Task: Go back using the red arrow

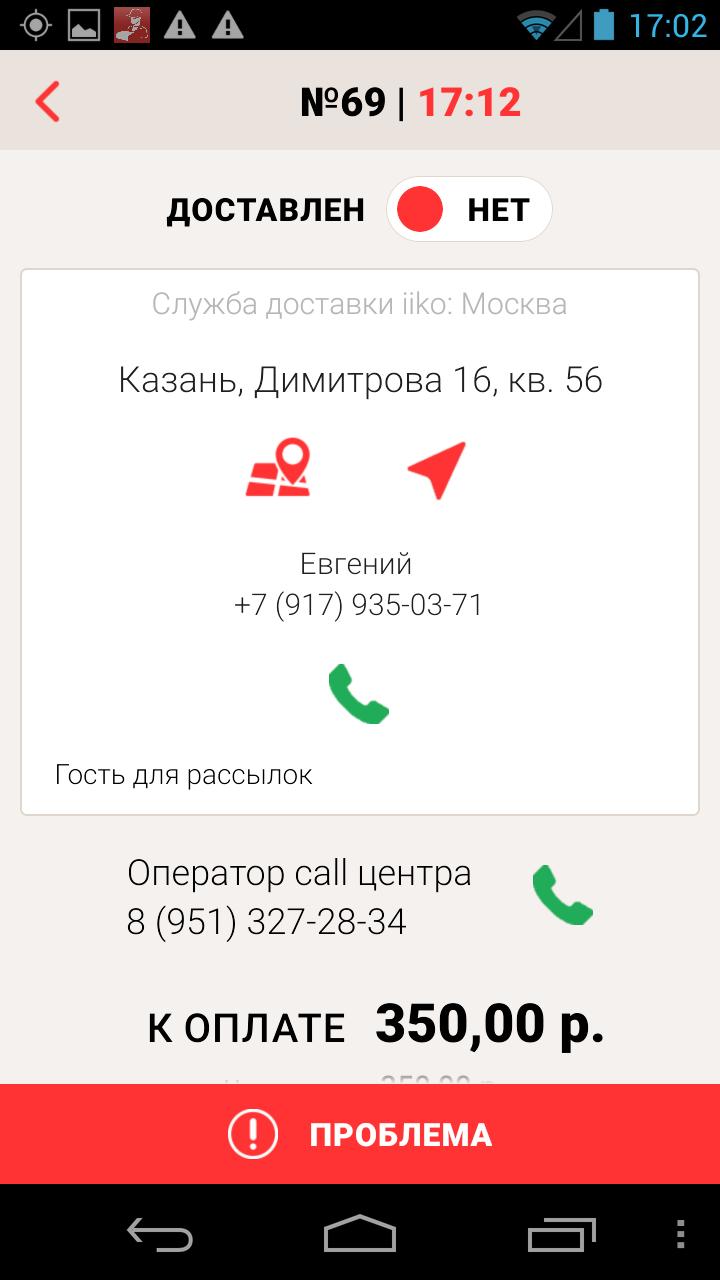Action: [47, 102]
